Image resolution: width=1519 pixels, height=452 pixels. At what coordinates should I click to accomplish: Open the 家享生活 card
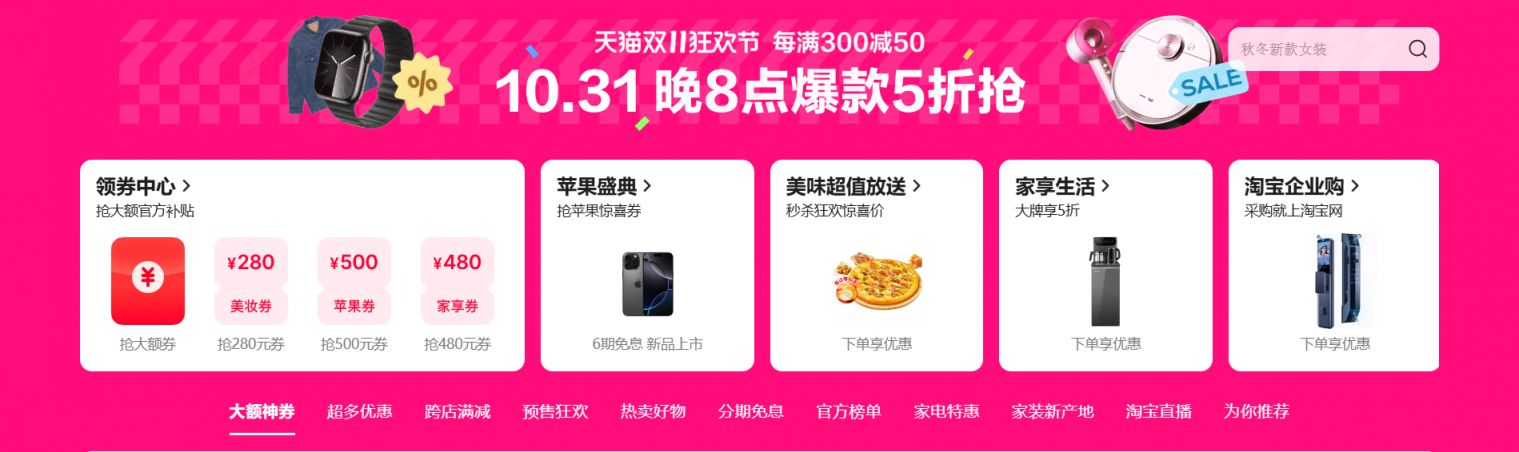pyautogui.click(x=1105, y=265)
